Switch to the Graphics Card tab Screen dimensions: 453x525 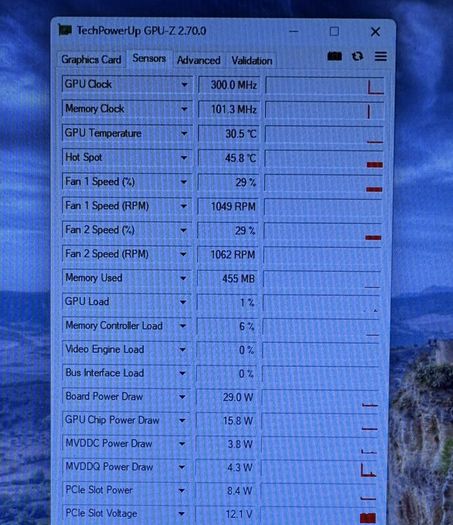(x=91, y=60)
